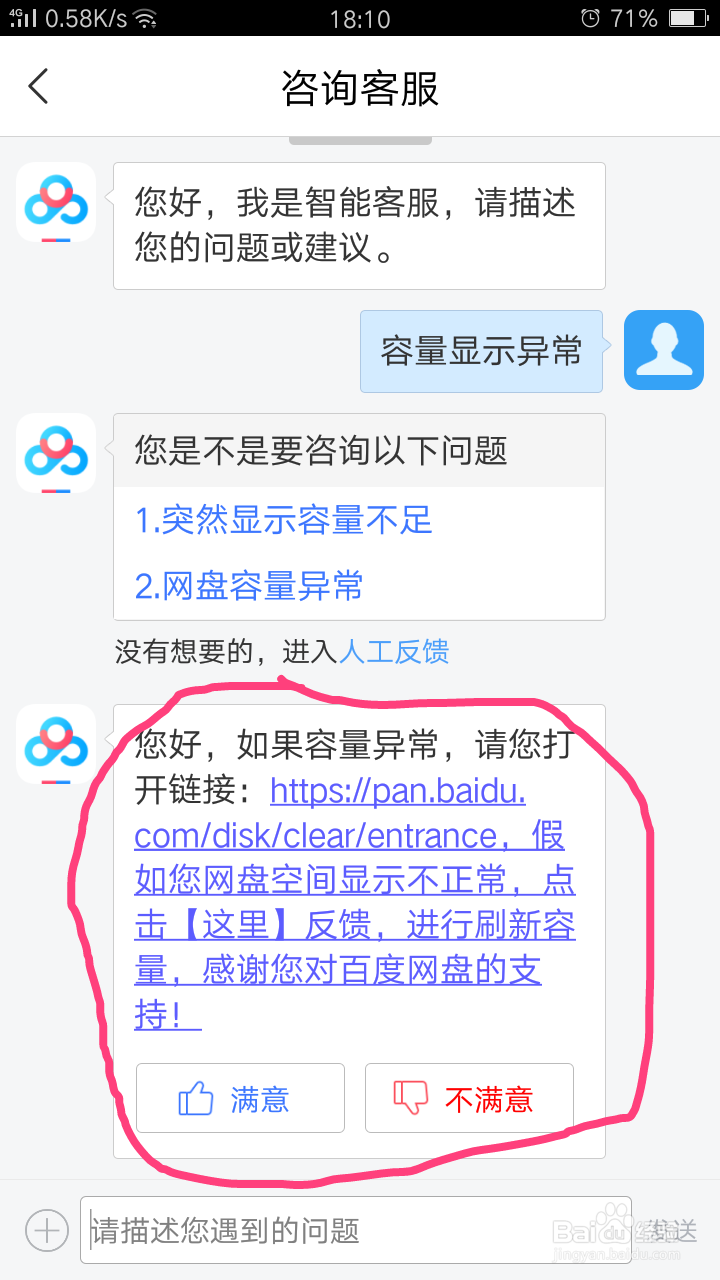
Task: Tap the user profile avatar beside 容量显示异常
Action: click(x=663, y=350)
